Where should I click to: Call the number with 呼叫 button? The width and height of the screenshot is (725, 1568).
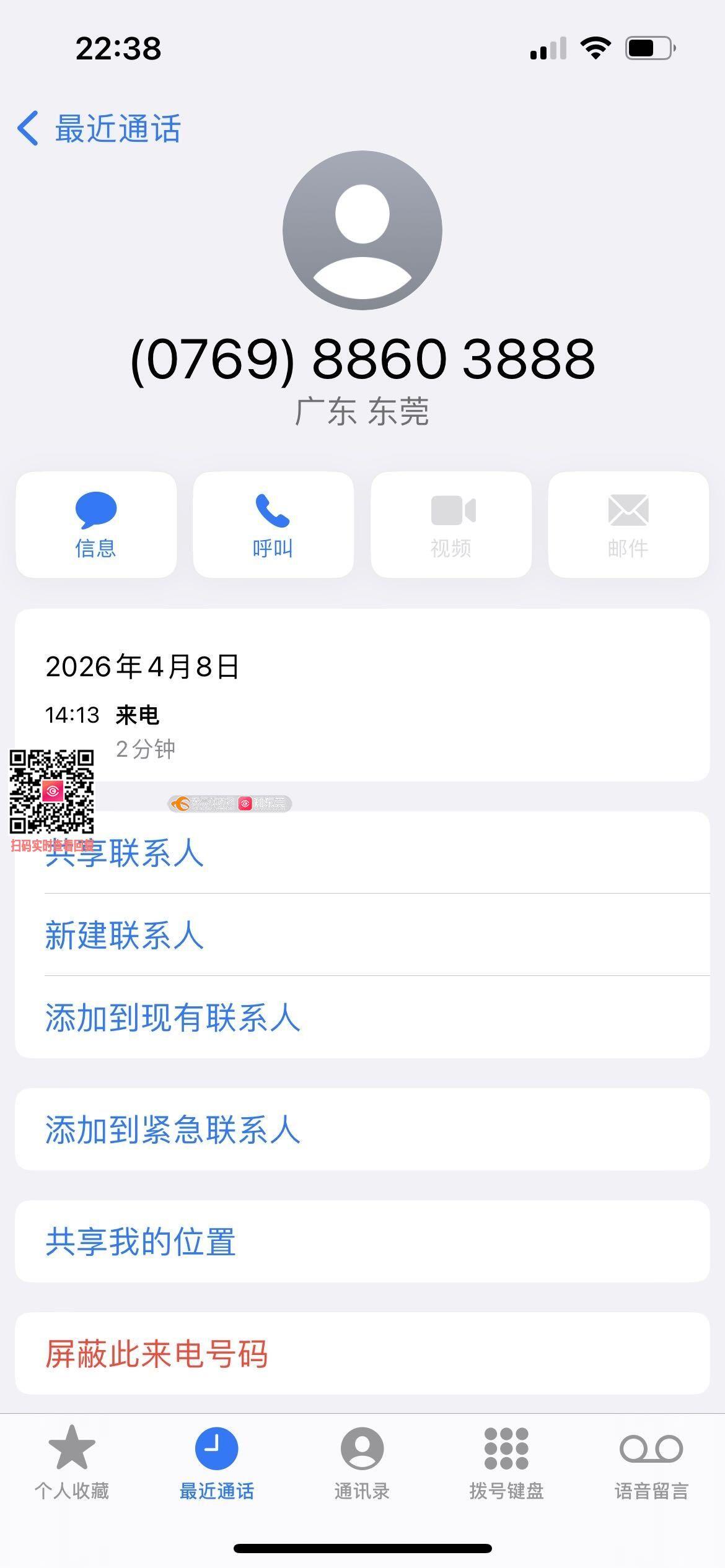[x=273, y=525]
